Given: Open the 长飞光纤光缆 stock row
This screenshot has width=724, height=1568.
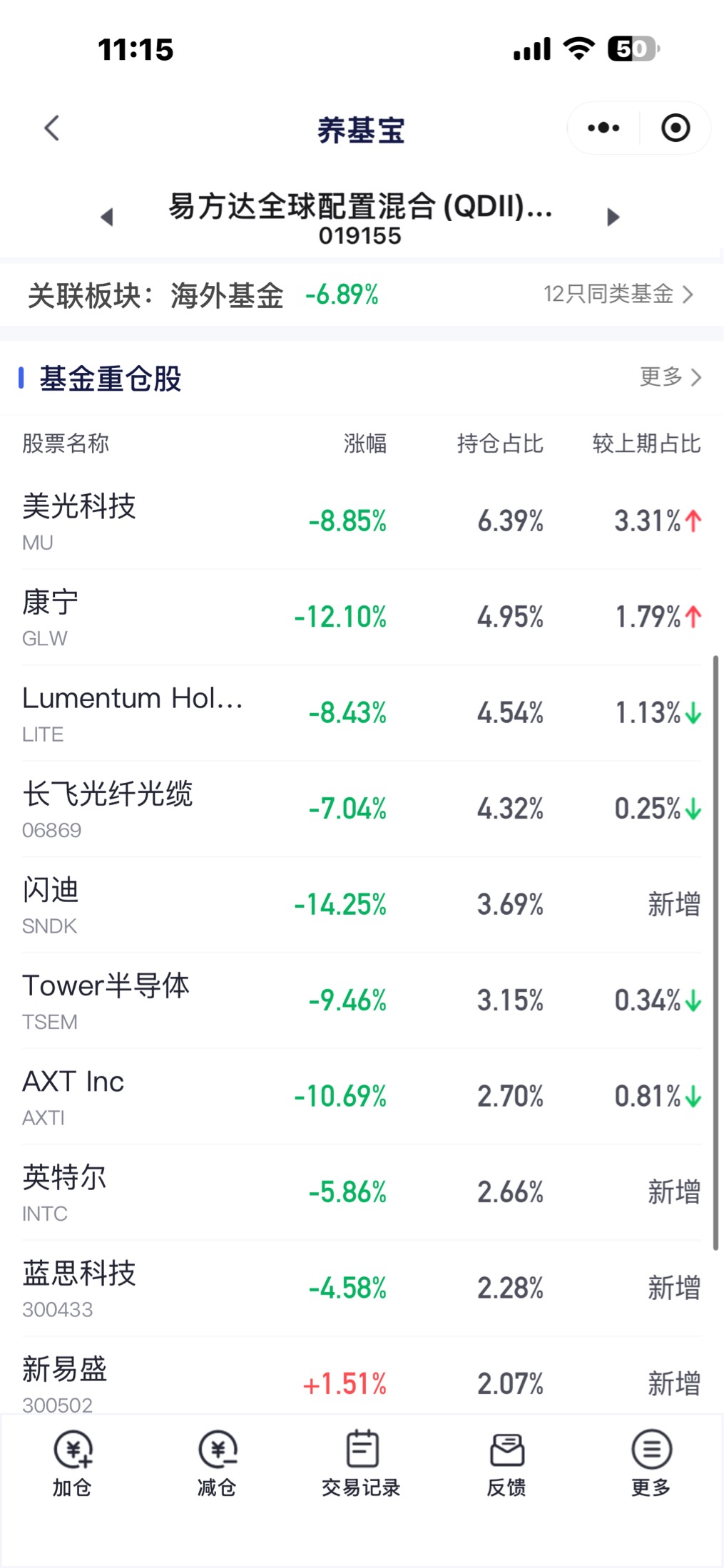Looking at the screenshot, I should (362, 809).
